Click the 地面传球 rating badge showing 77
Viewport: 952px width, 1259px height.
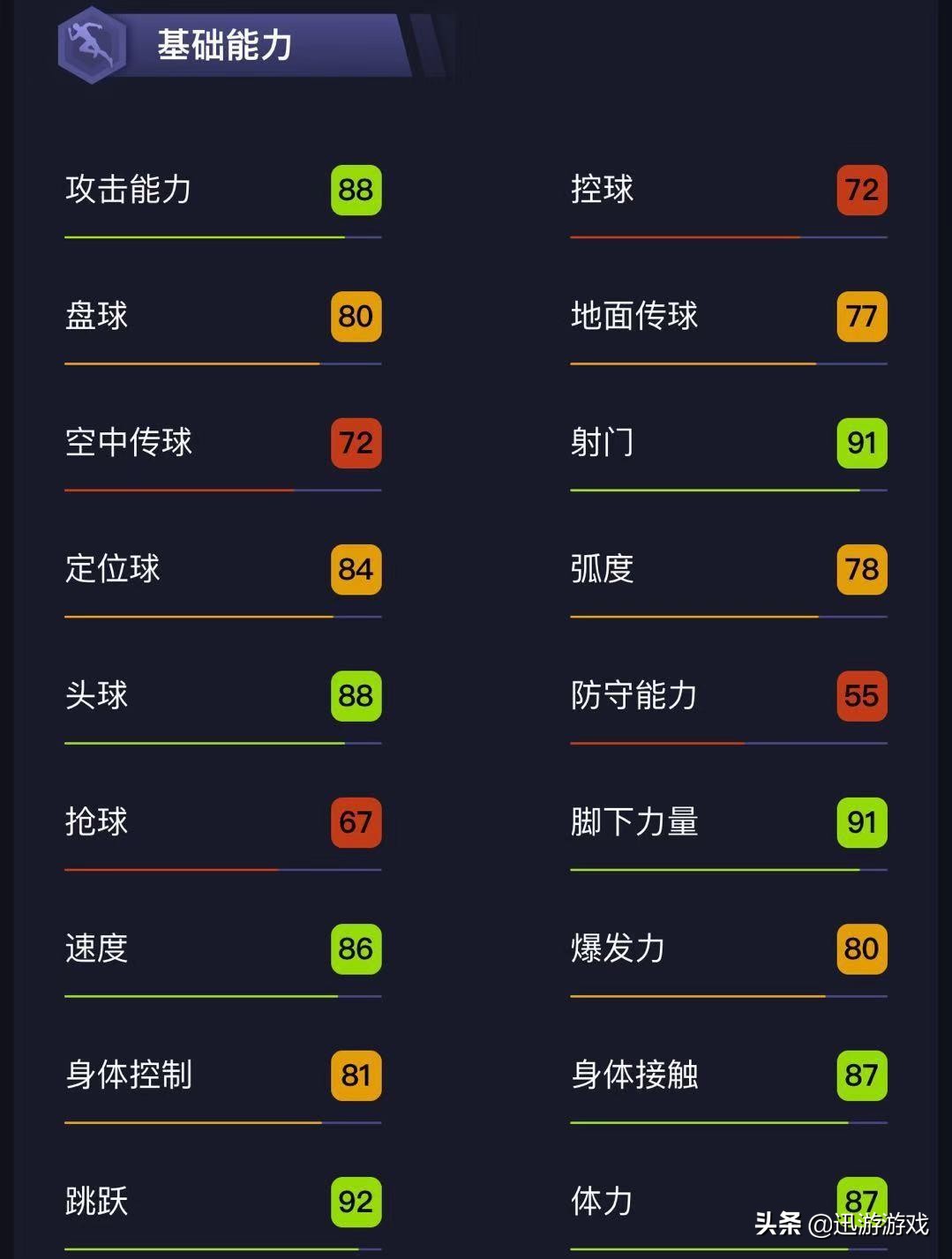pos(862,317)
